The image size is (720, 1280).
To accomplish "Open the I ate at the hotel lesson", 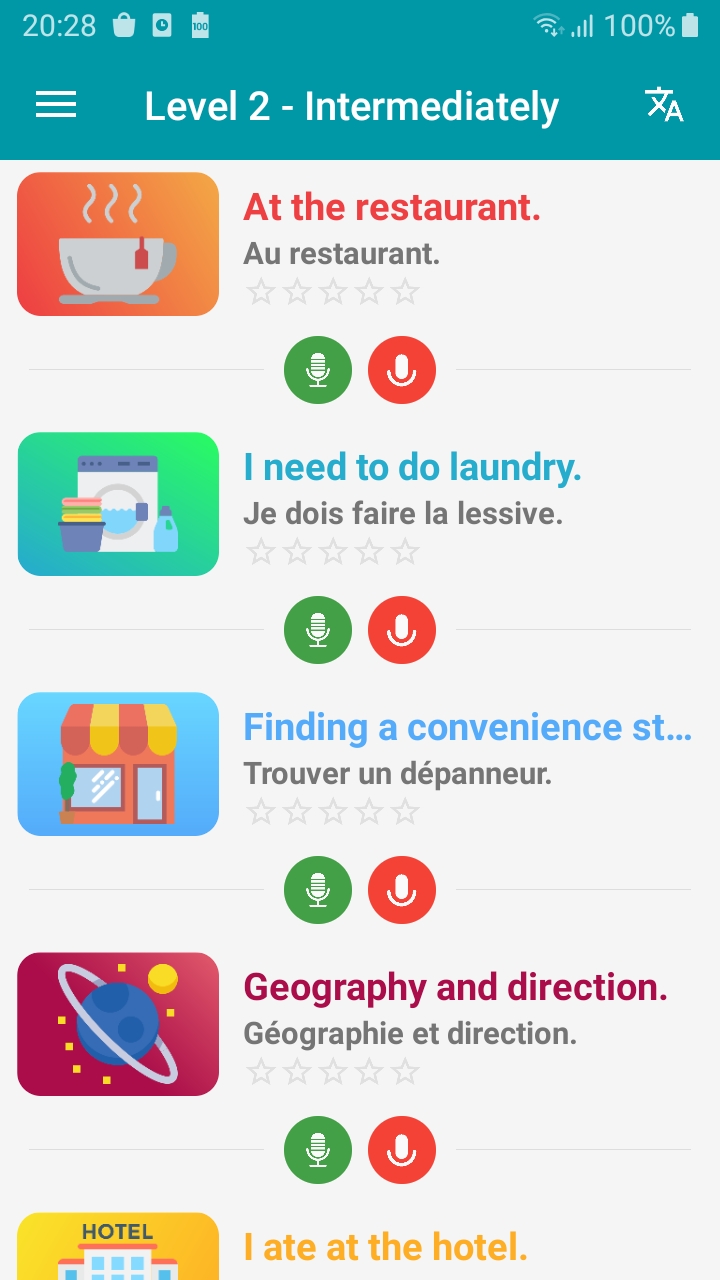I will (385, 1247).
